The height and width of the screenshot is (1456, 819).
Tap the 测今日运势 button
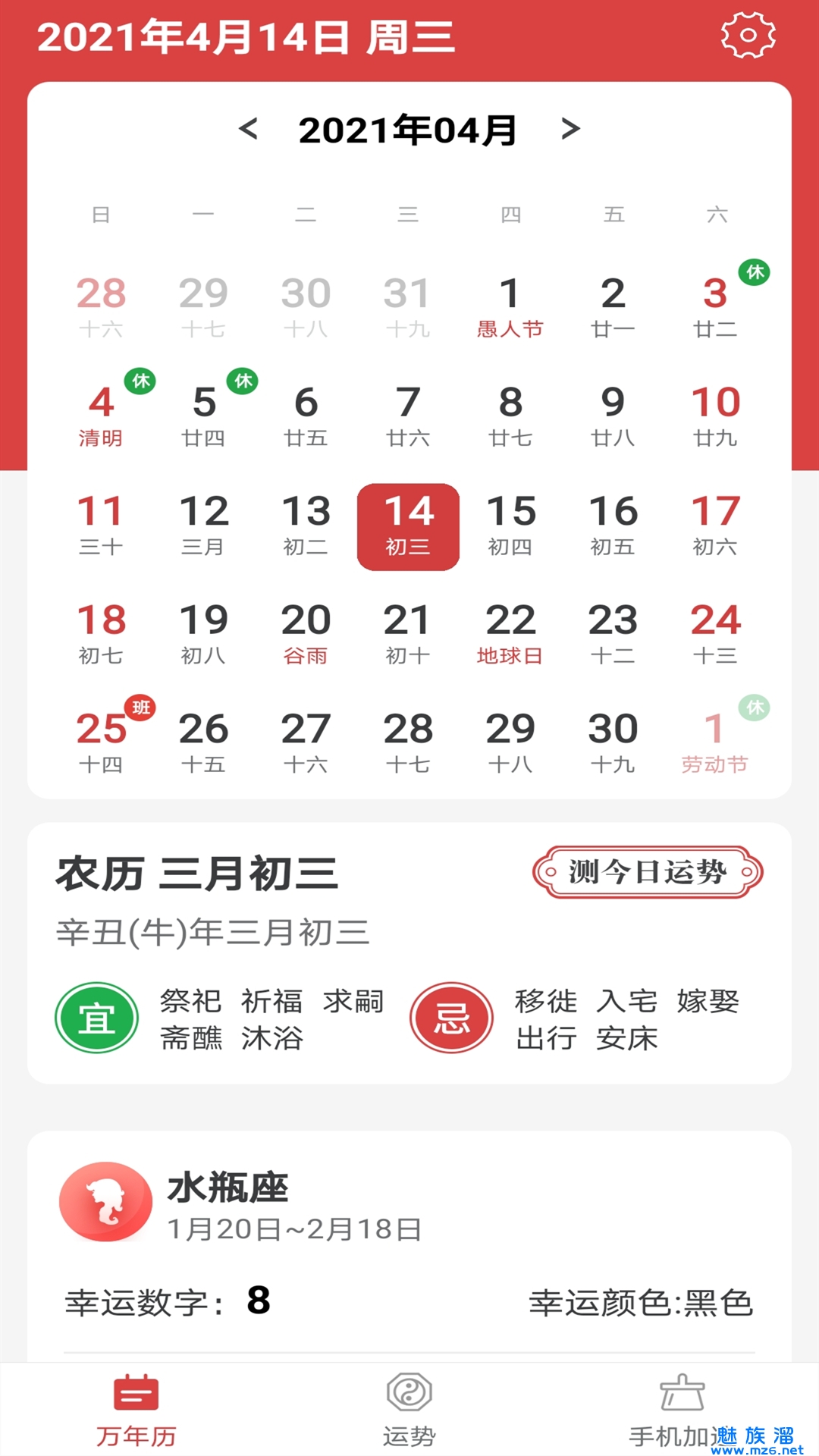647,872
